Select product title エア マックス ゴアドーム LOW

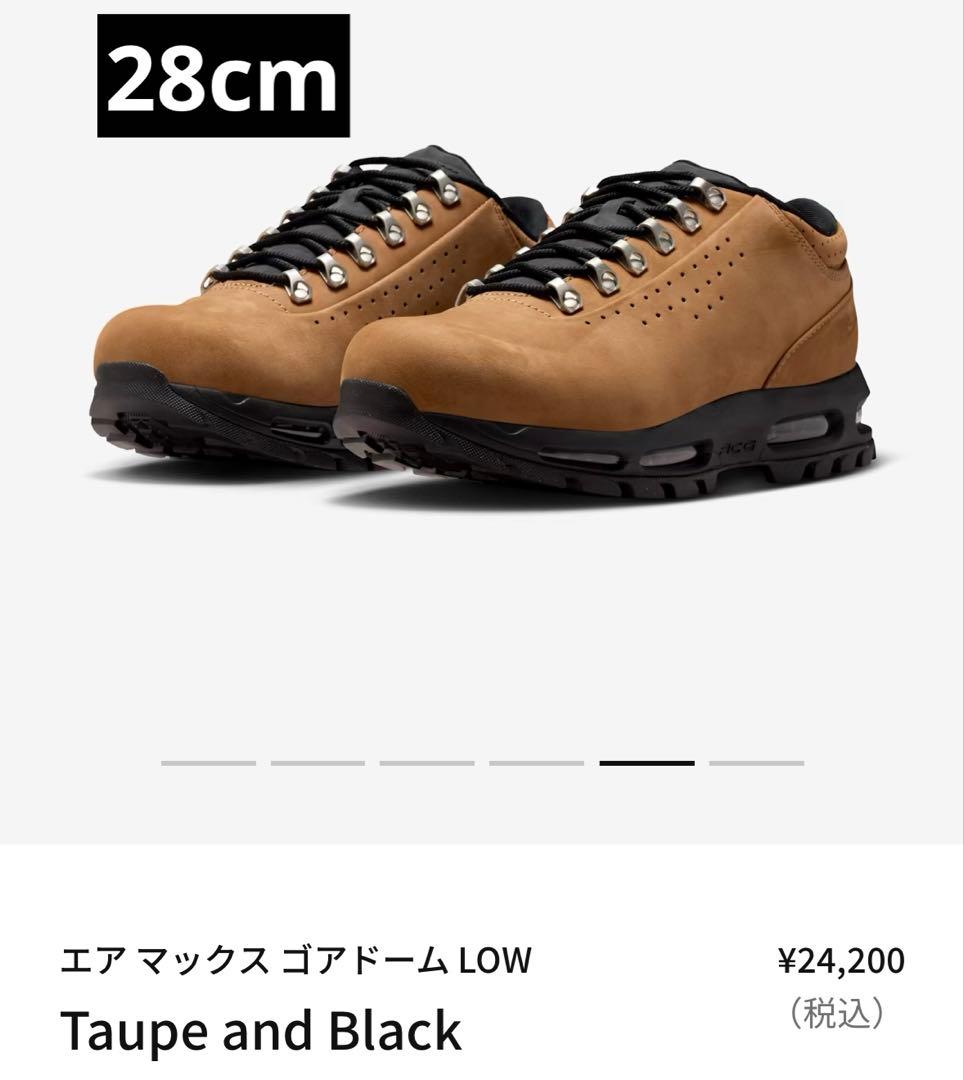point(295,958)
